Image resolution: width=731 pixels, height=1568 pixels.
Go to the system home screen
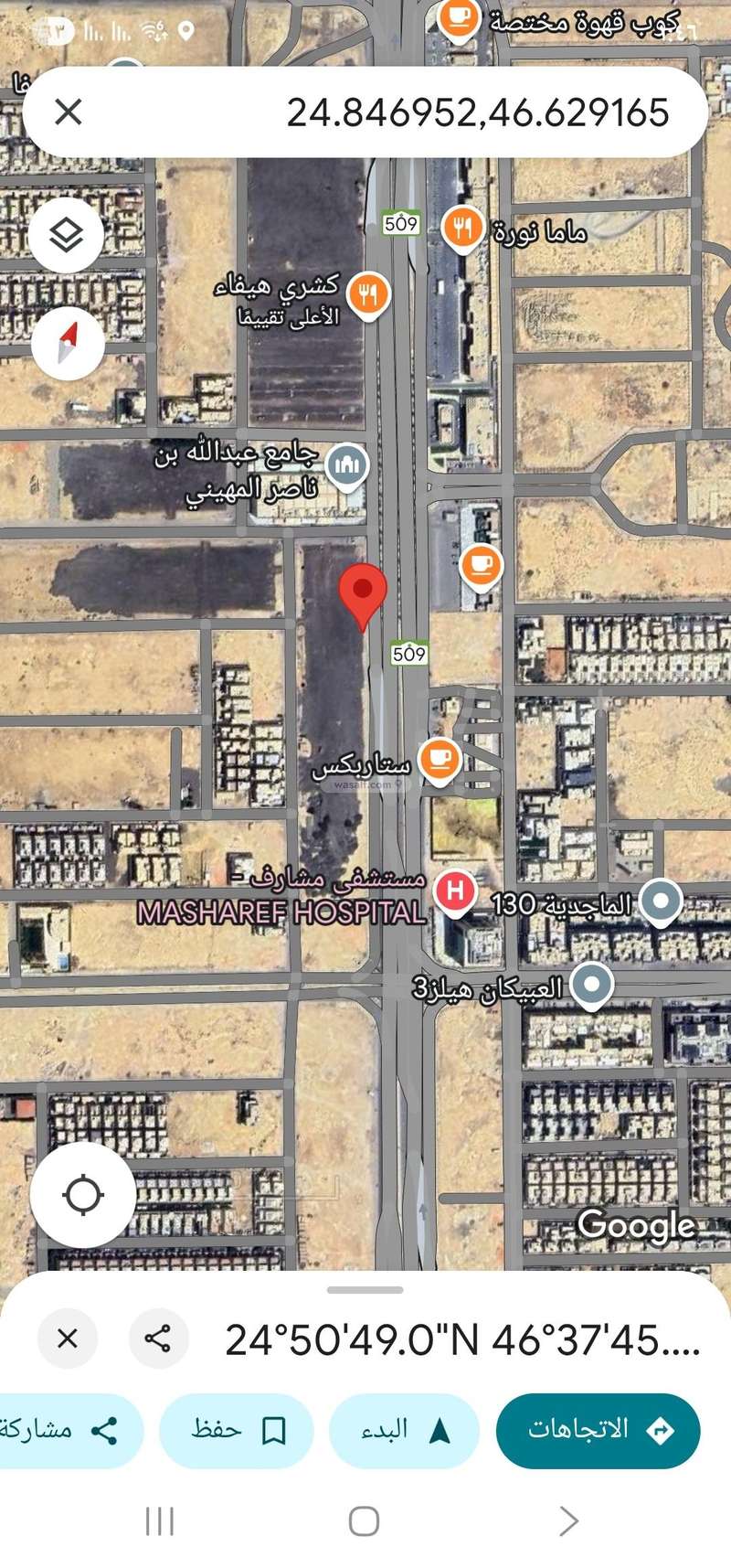(x=364, y=1521)
